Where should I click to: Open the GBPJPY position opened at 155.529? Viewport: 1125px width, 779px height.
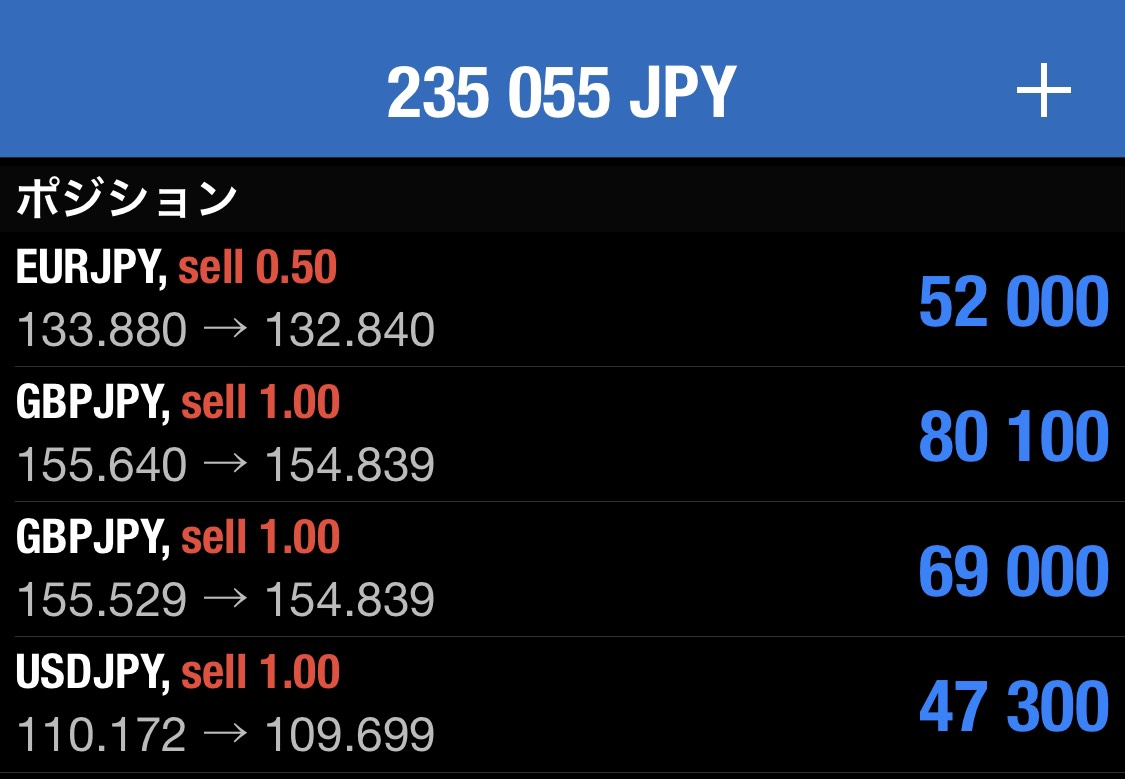[562, 569]
